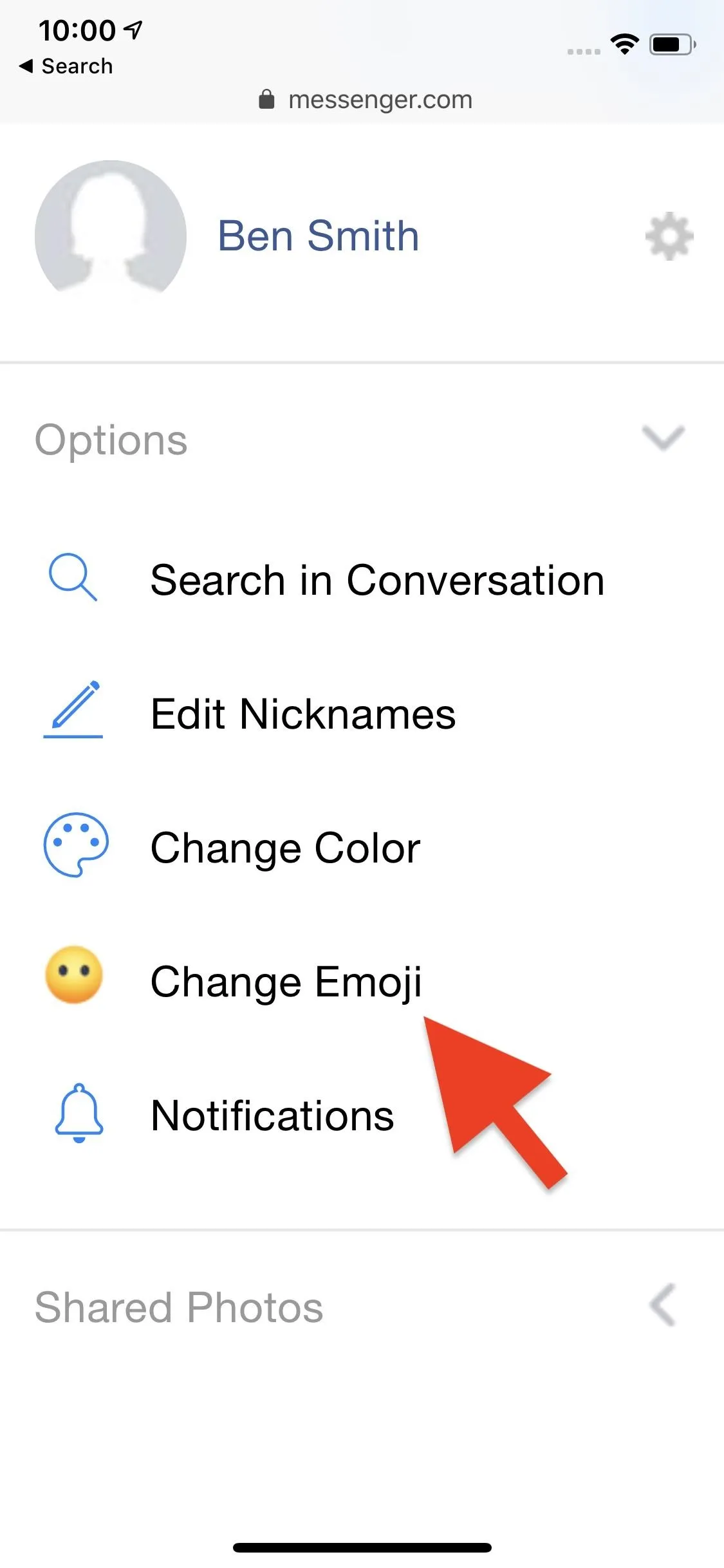This screenshot has height=1568, width=724.
Task: Open Ben Smith's profile link
Action: (x=319, y=236)
